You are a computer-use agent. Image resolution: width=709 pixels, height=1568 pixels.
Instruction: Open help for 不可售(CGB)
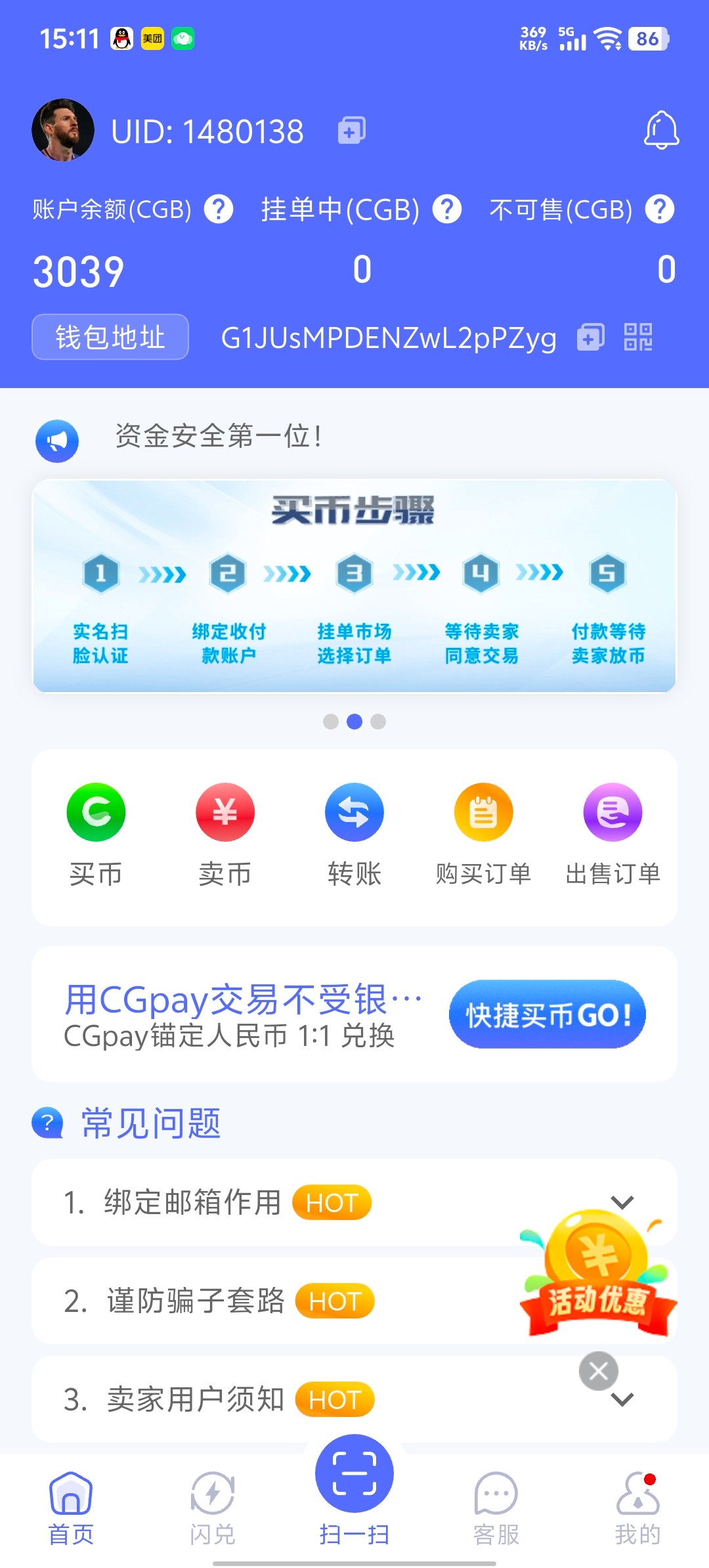tap(660, 209)
